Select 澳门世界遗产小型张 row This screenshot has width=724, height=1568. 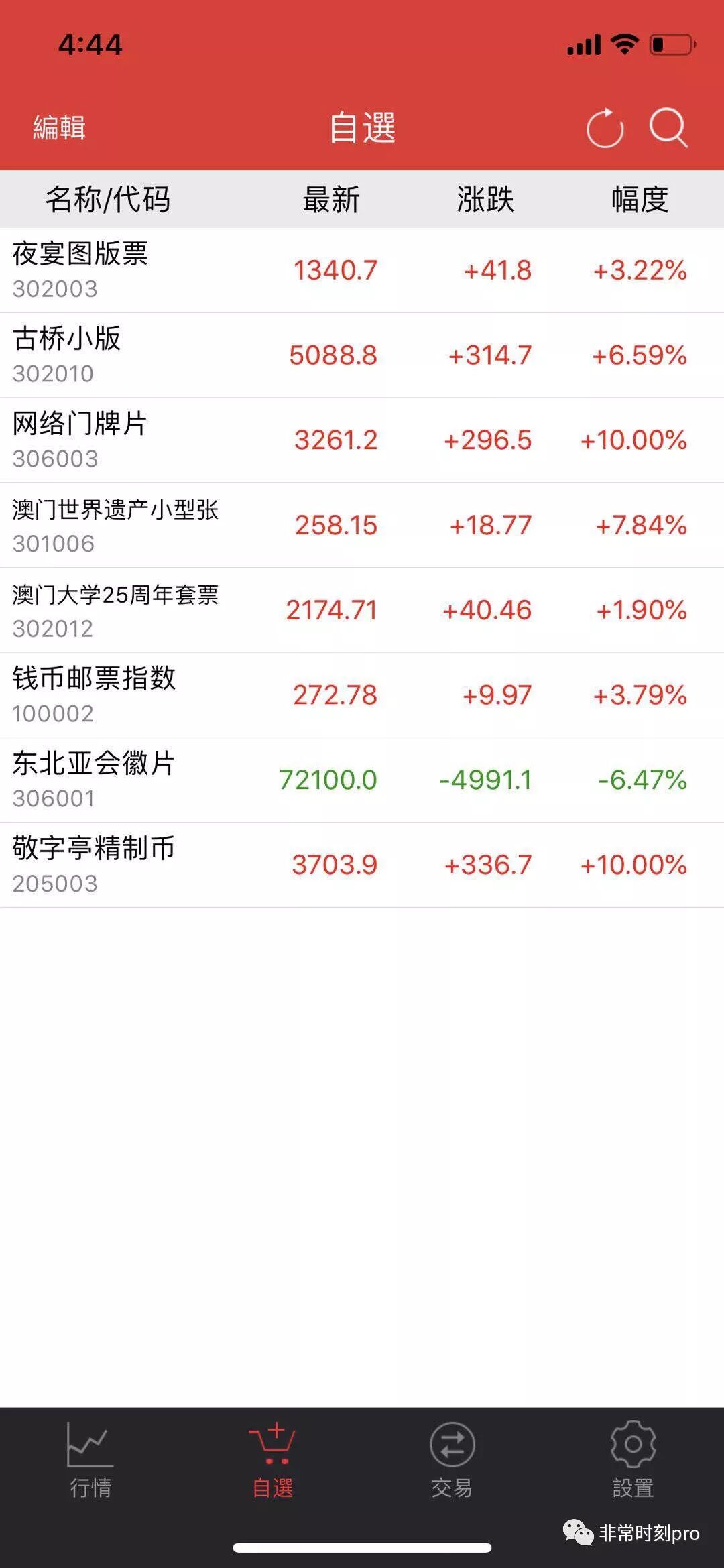[362, 525]
